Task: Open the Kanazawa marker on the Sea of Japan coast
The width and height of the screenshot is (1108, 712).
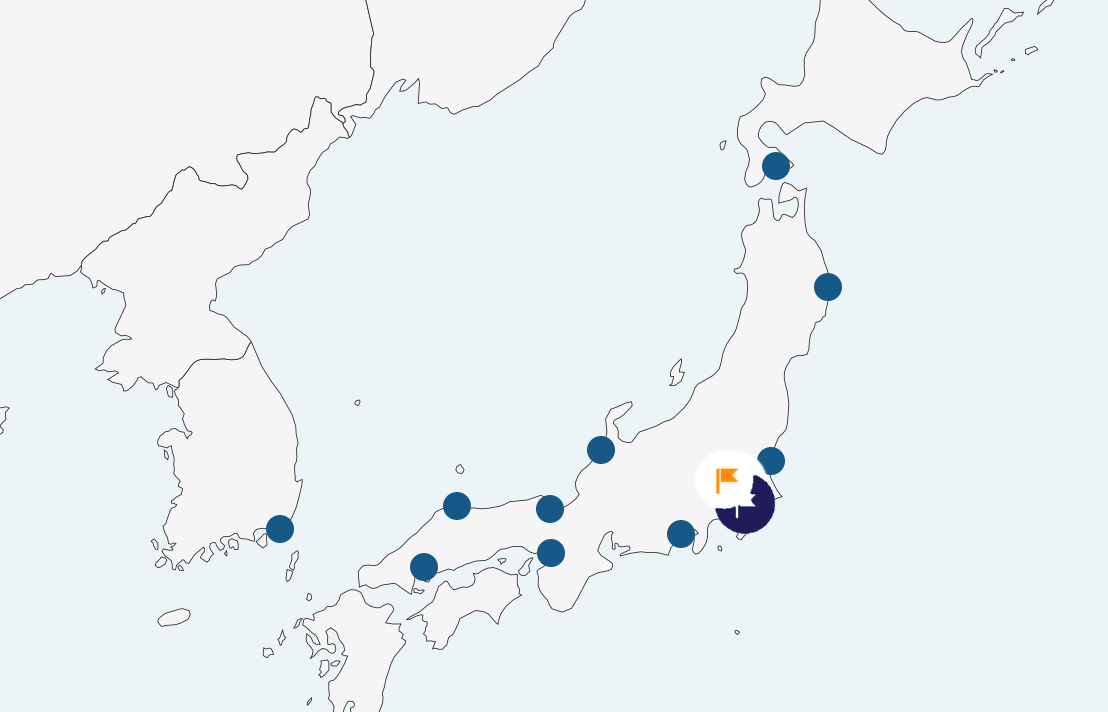Action: click(601, 450)
